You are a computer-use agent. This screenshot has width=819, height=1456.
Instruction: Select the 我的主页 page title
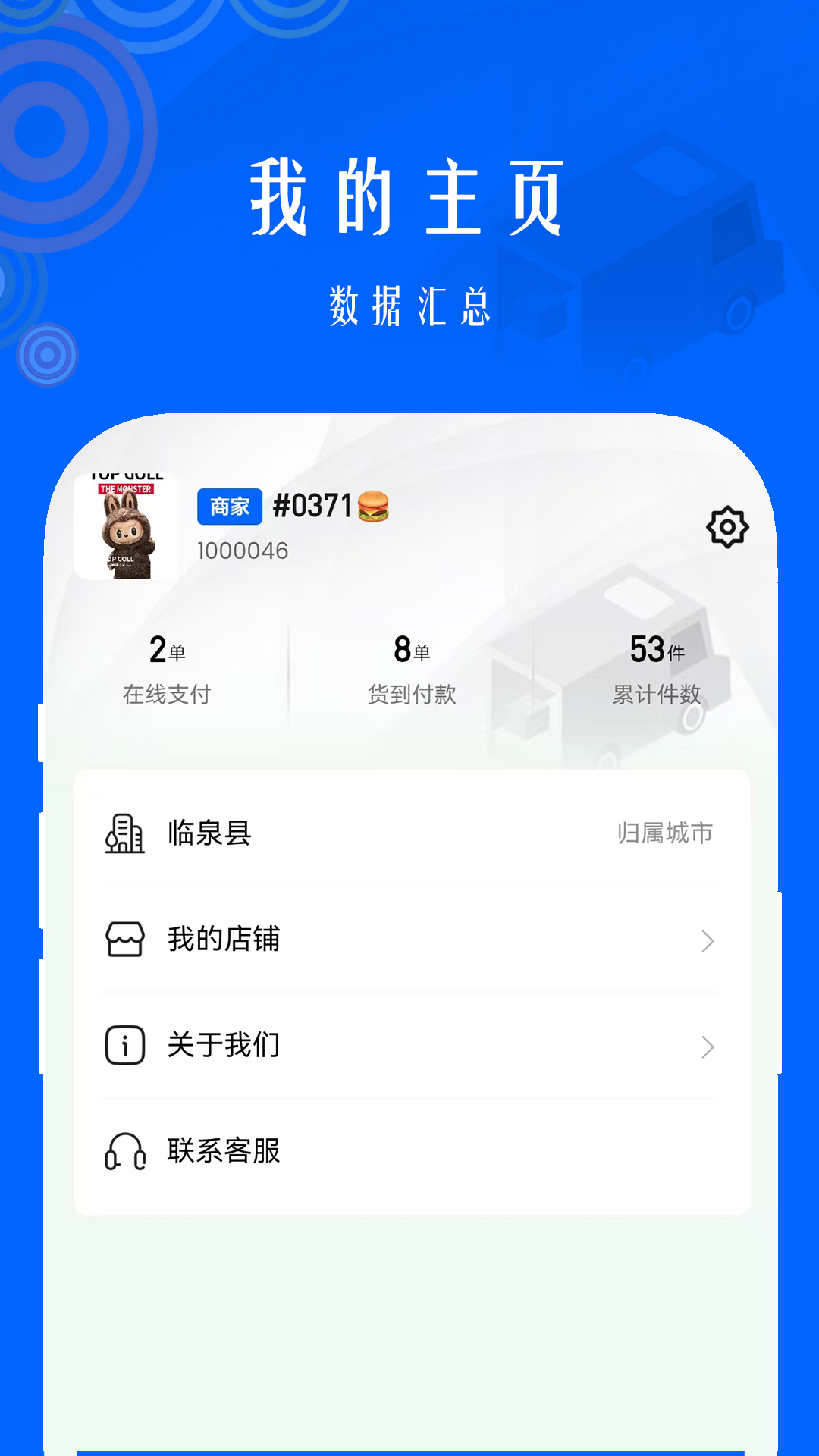409,193
